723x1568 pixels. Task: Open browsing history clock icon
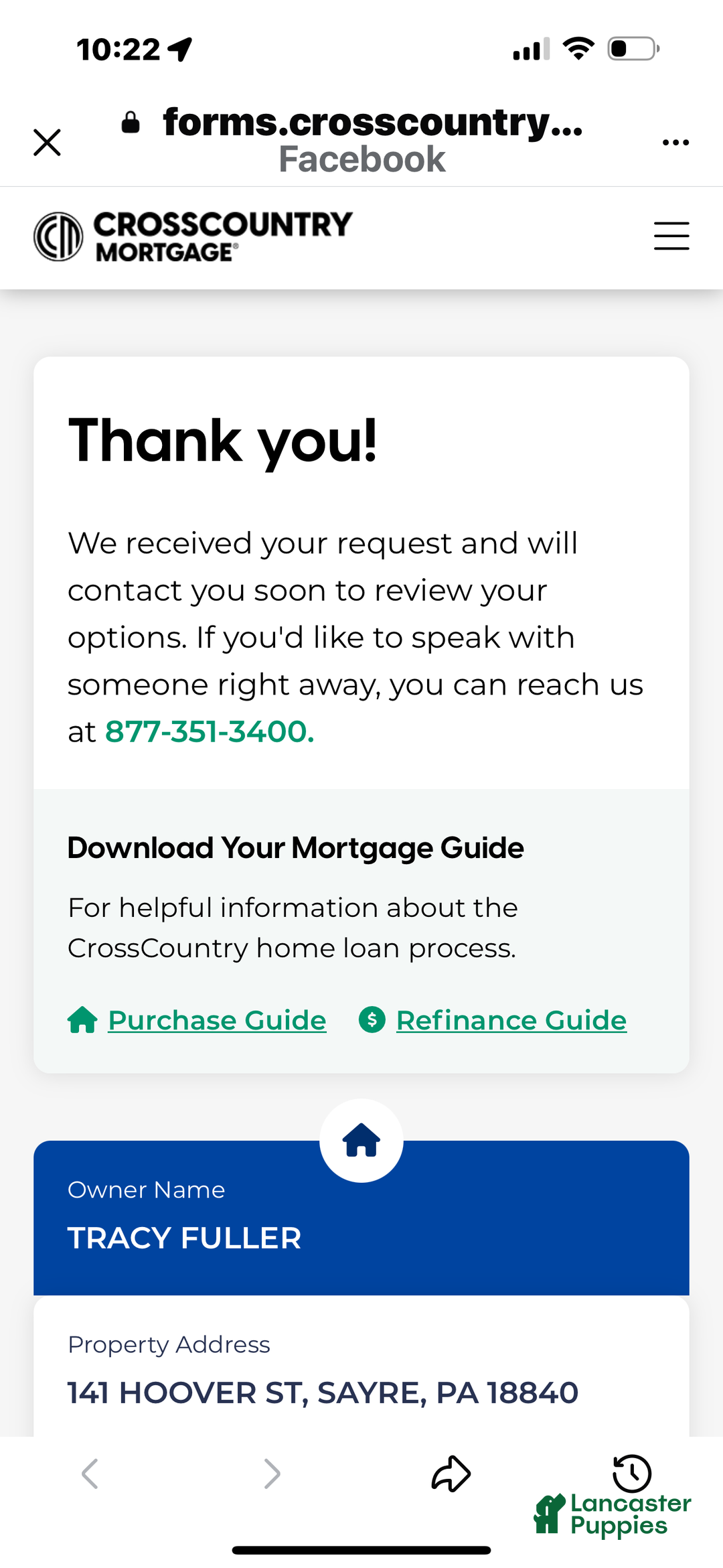pyautogui.click(x=632, y=1473)
